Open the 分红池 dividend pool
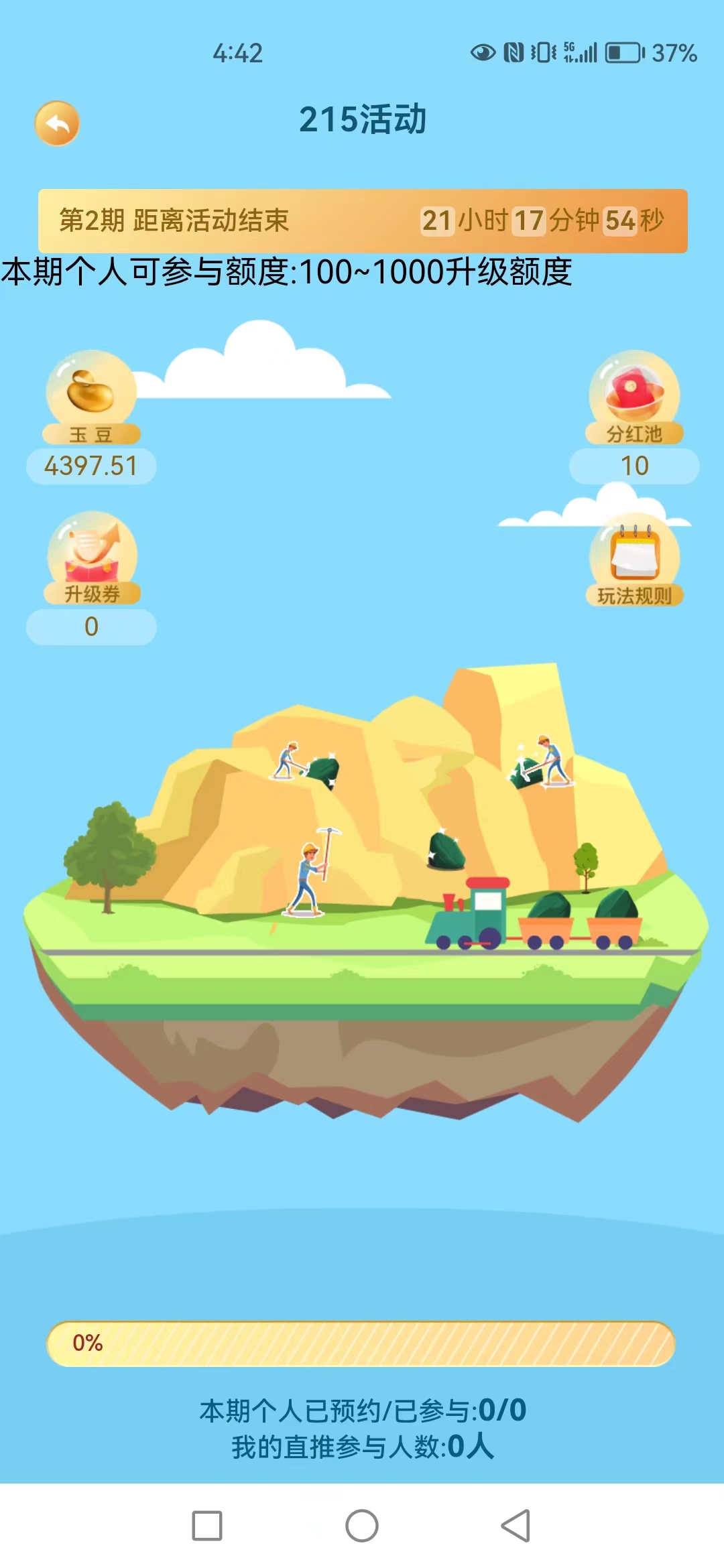 [x=634, y=395]
